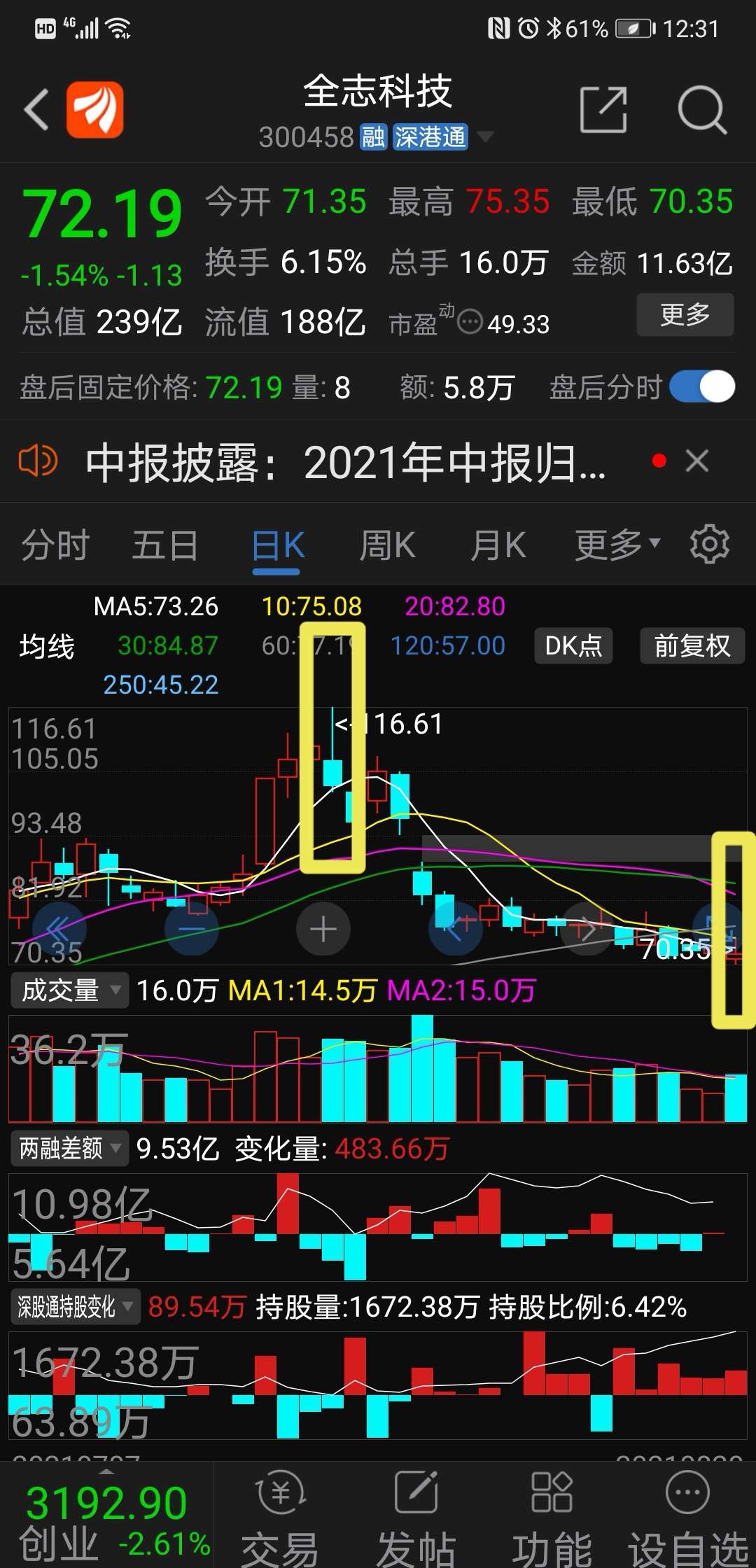Open the 中报披露 announcement
The height and width of the screenshot is (1568, 756).
(345, 462)
